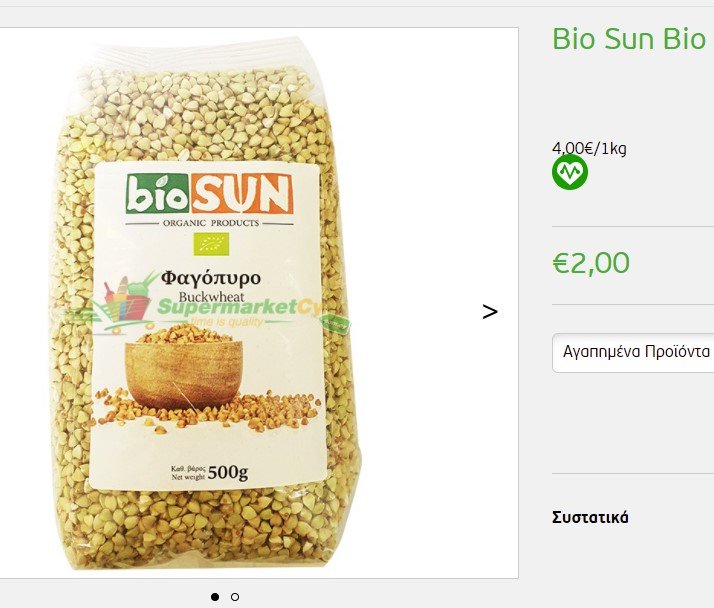Show the next product image arrow
The width and height of the screenshot is (714, 608).
pos(490,312)
